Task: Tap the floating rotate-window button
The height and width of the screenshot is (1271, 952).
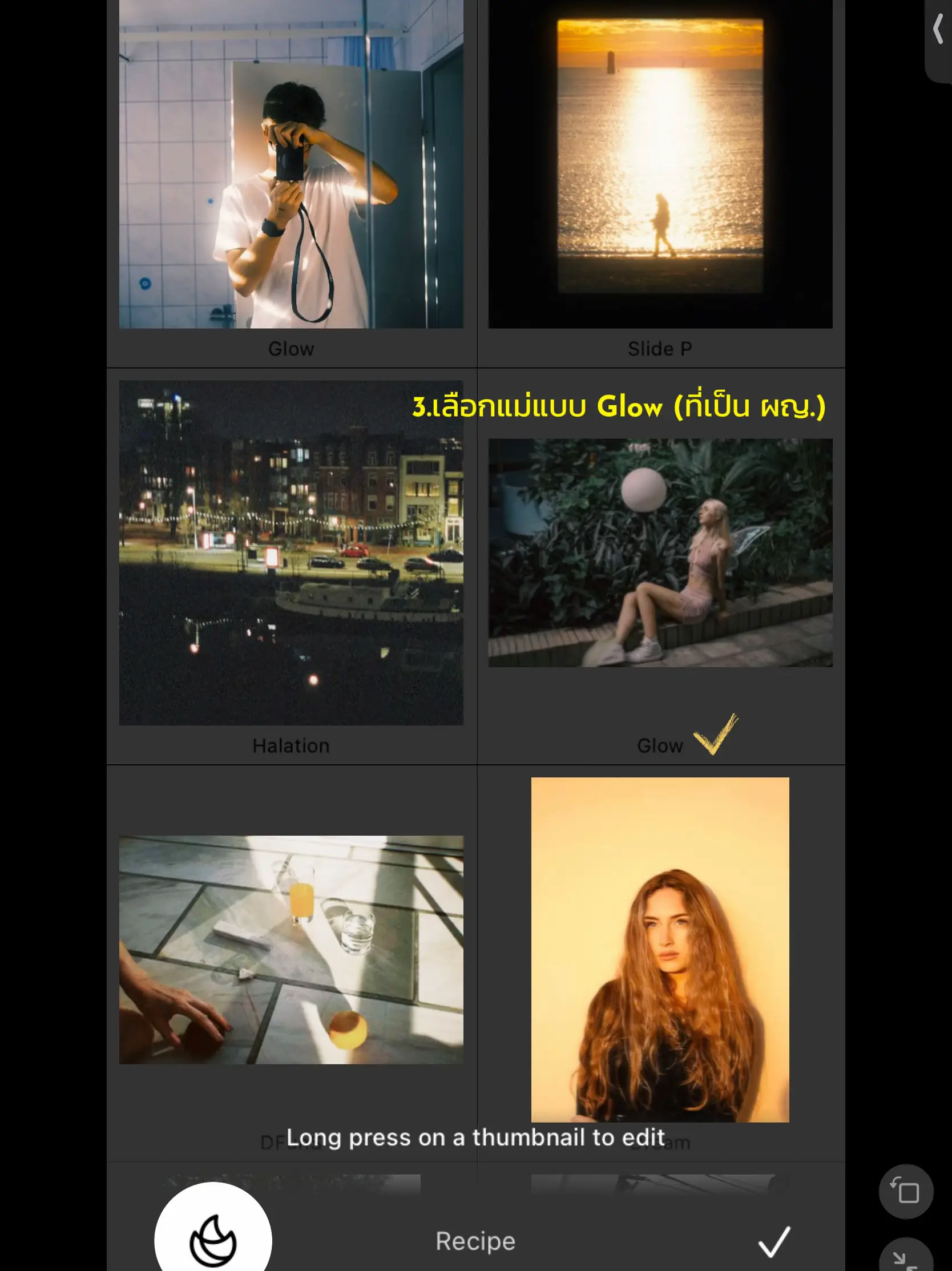Action: point(905,1191)
